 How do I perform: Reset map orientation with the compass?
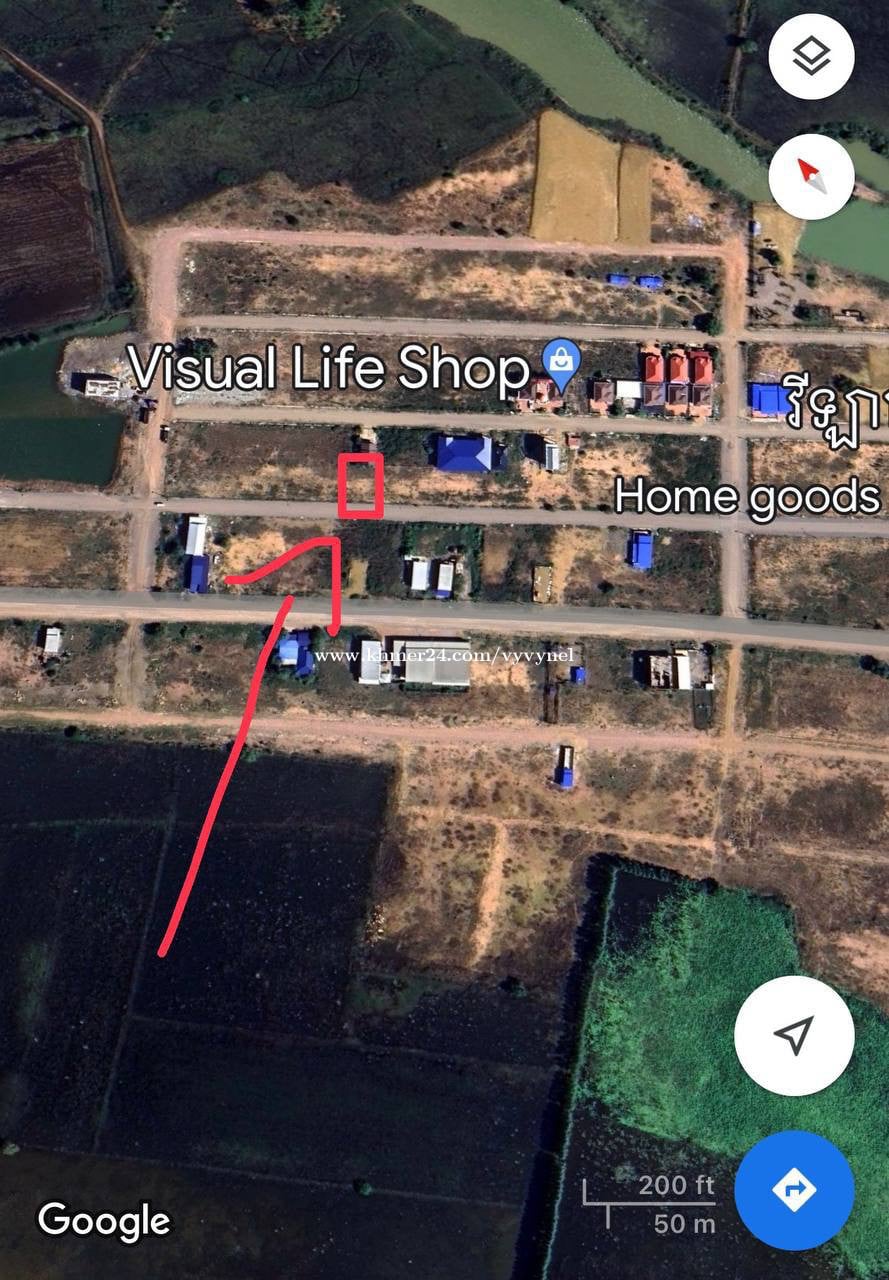(x=811, y=177)
